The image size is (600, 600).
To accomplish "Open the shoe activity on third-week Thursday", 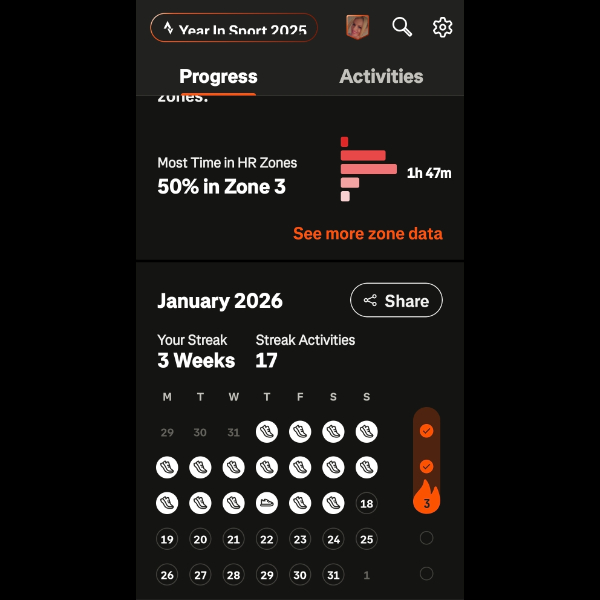I will click(267, 503).
